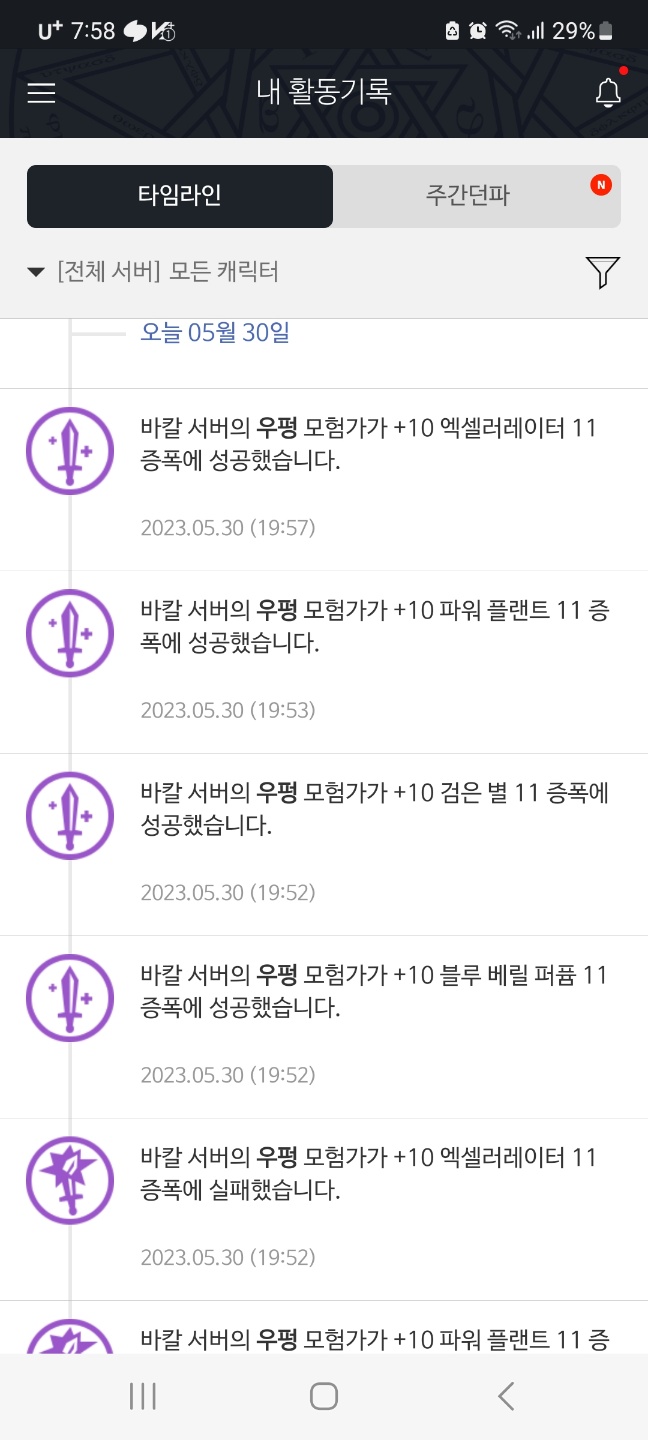Viewport: 648px width, 1440px height.
Task: Tap the system back button
Action: pyautogui.click(x=506, y=1396)
